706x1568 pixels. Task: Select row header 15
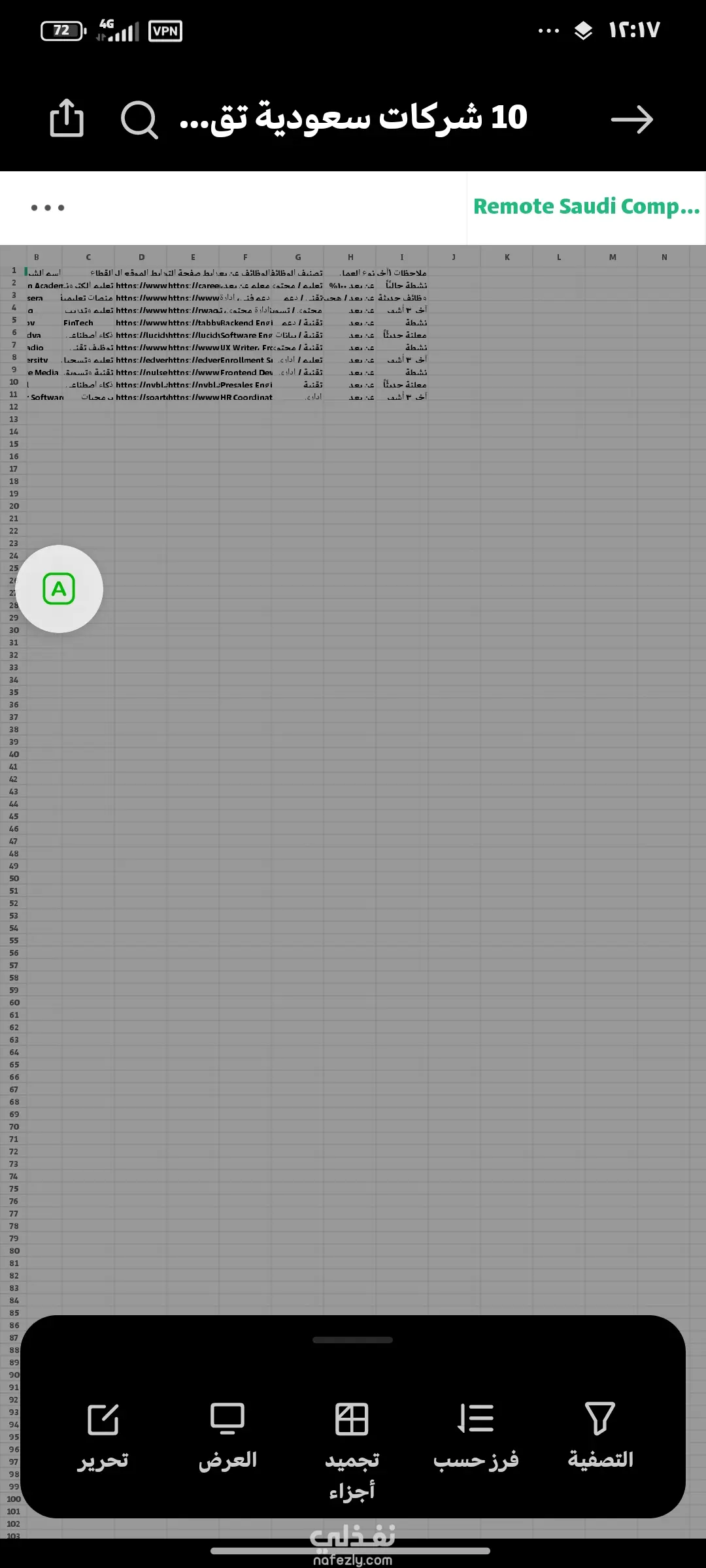pyautogui.click(x=14, y=444)
